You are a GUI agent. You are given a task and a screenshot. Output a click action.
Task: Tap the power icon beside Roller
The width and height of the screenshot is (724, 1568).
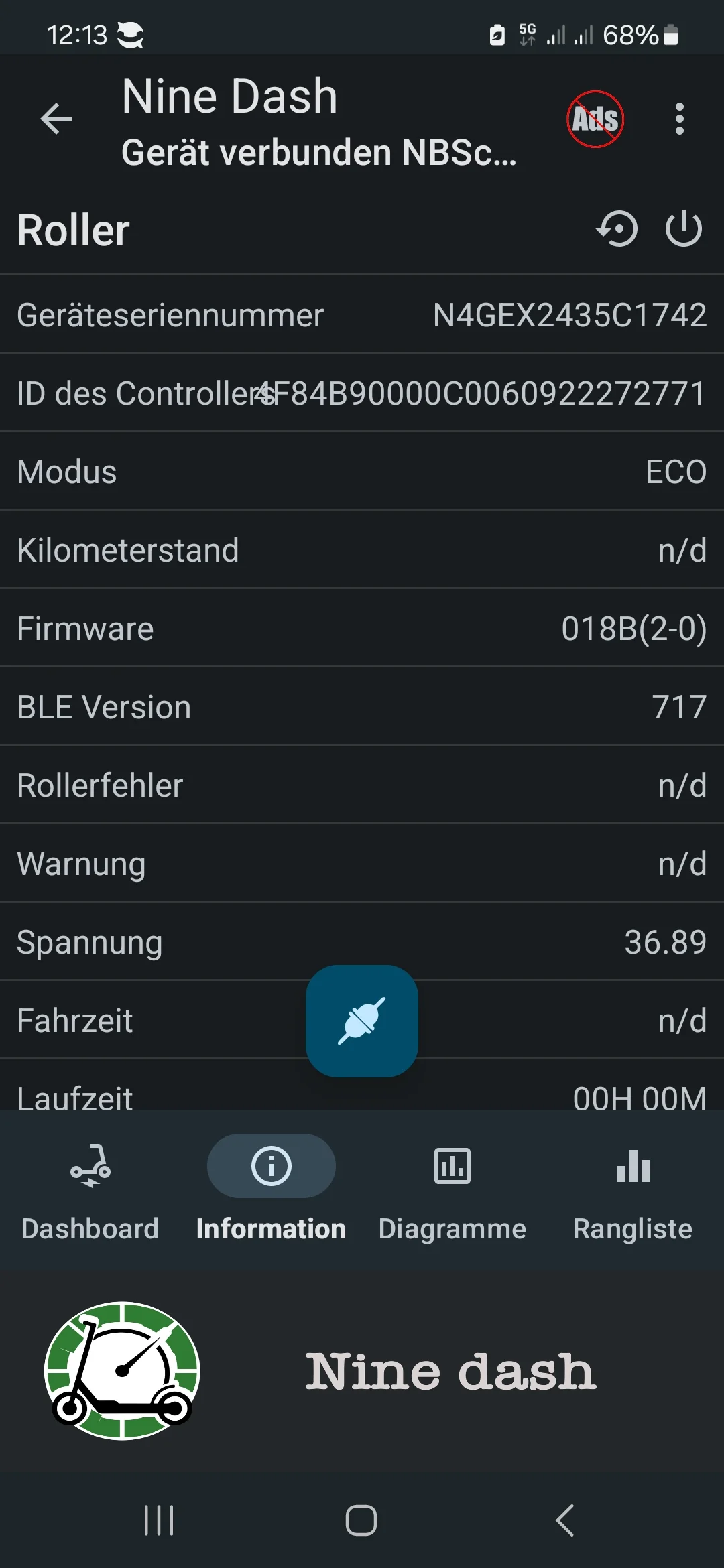pos(683,229)
